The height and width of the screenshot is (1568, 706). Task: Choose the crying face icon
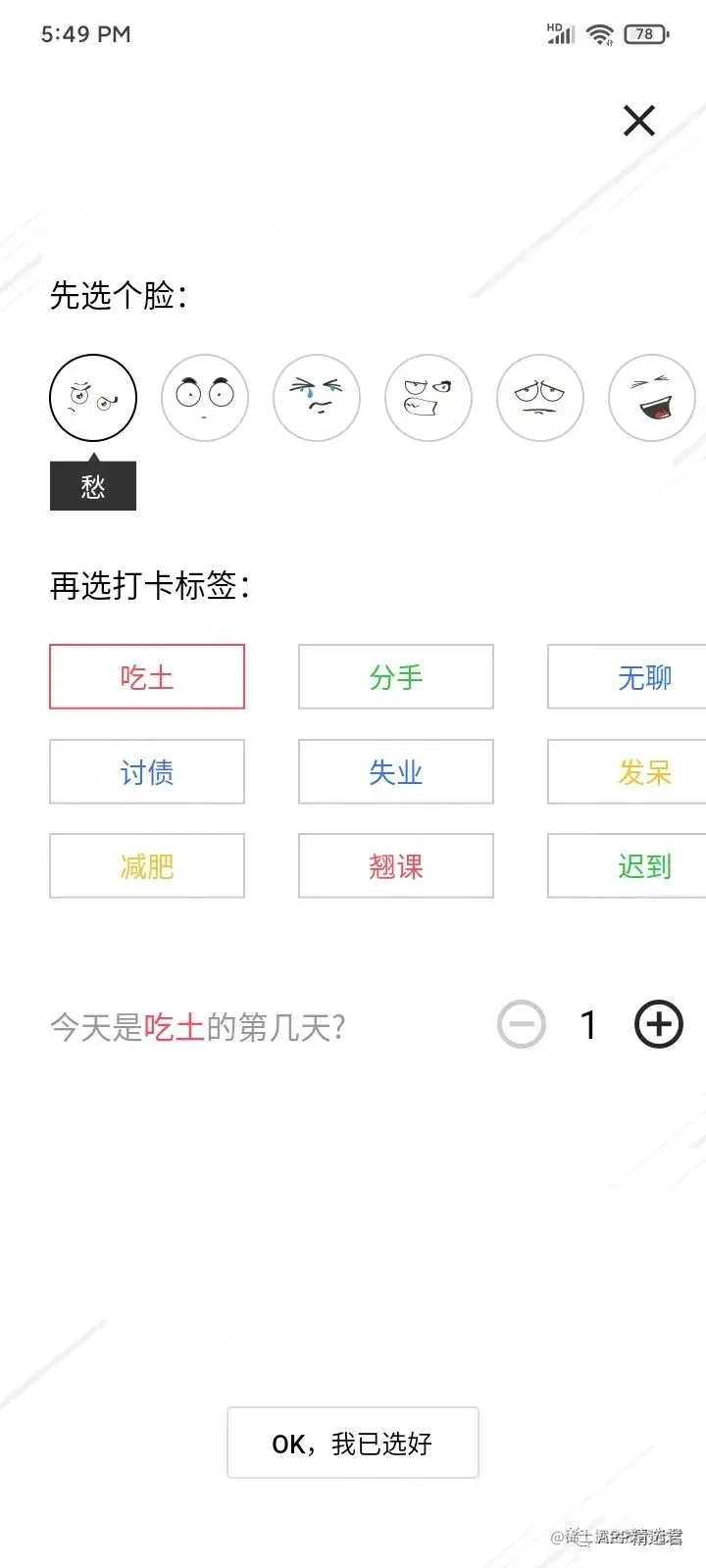coord(316,398)
